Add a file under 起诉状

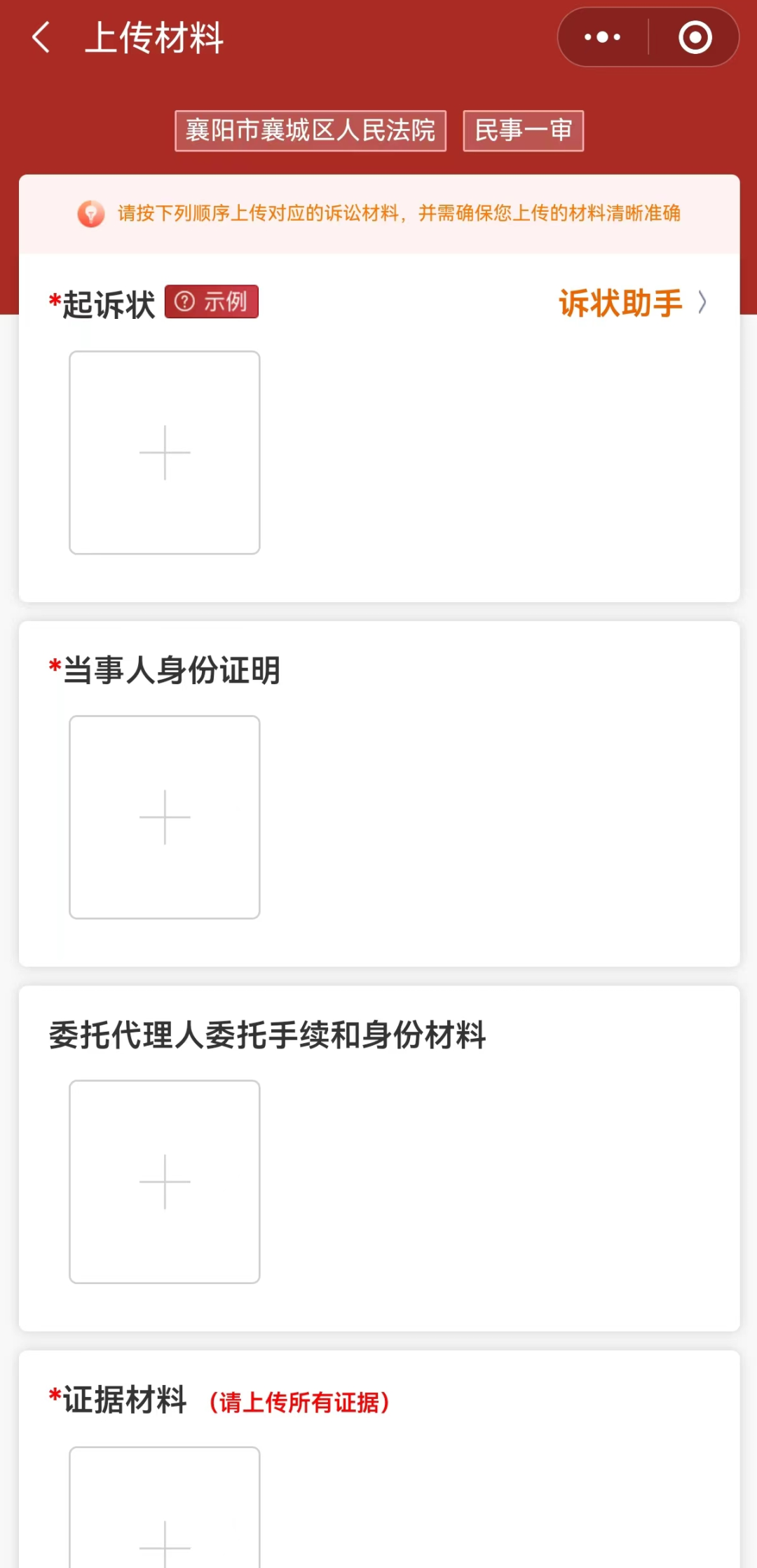click(165, 453)
